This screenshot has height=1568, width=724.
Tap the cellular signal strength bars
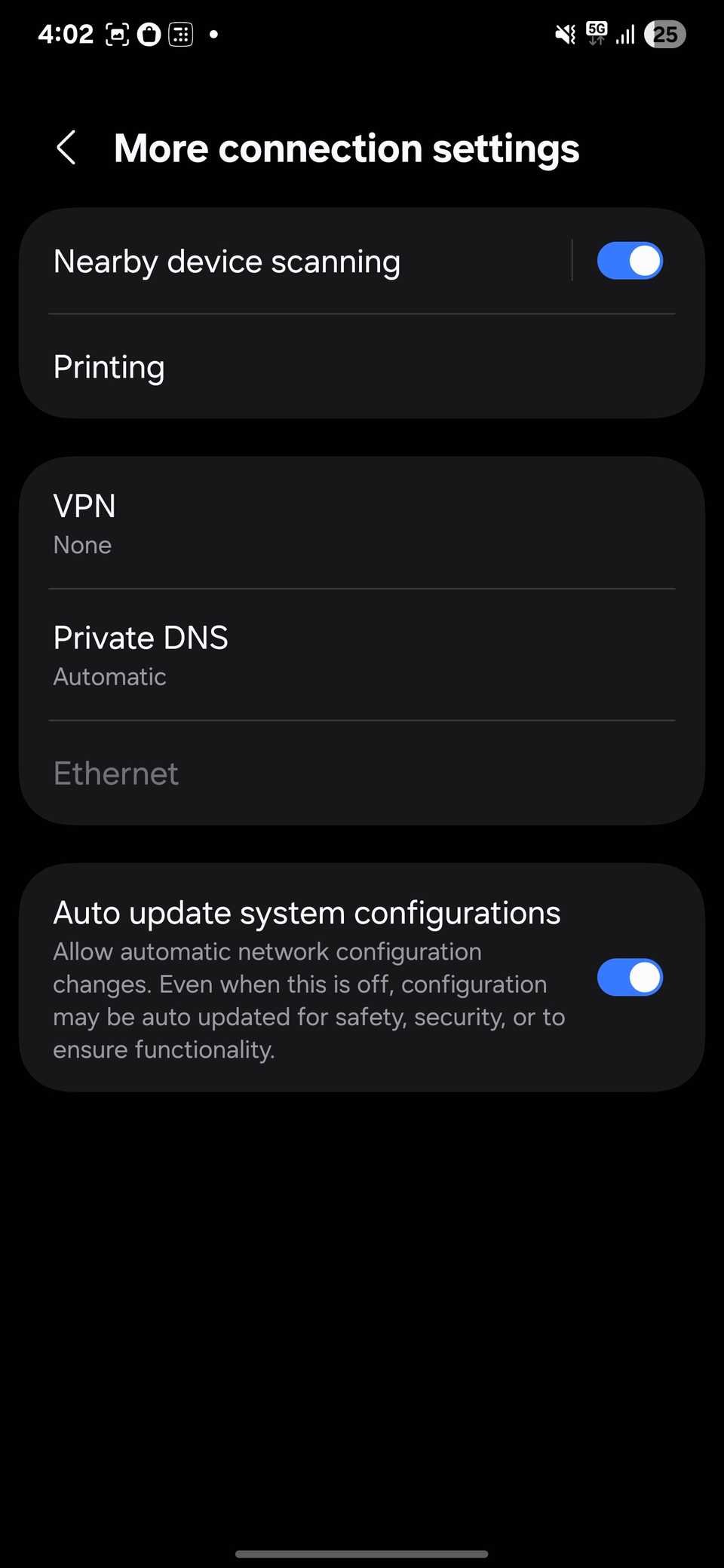[x=626, y=34]
